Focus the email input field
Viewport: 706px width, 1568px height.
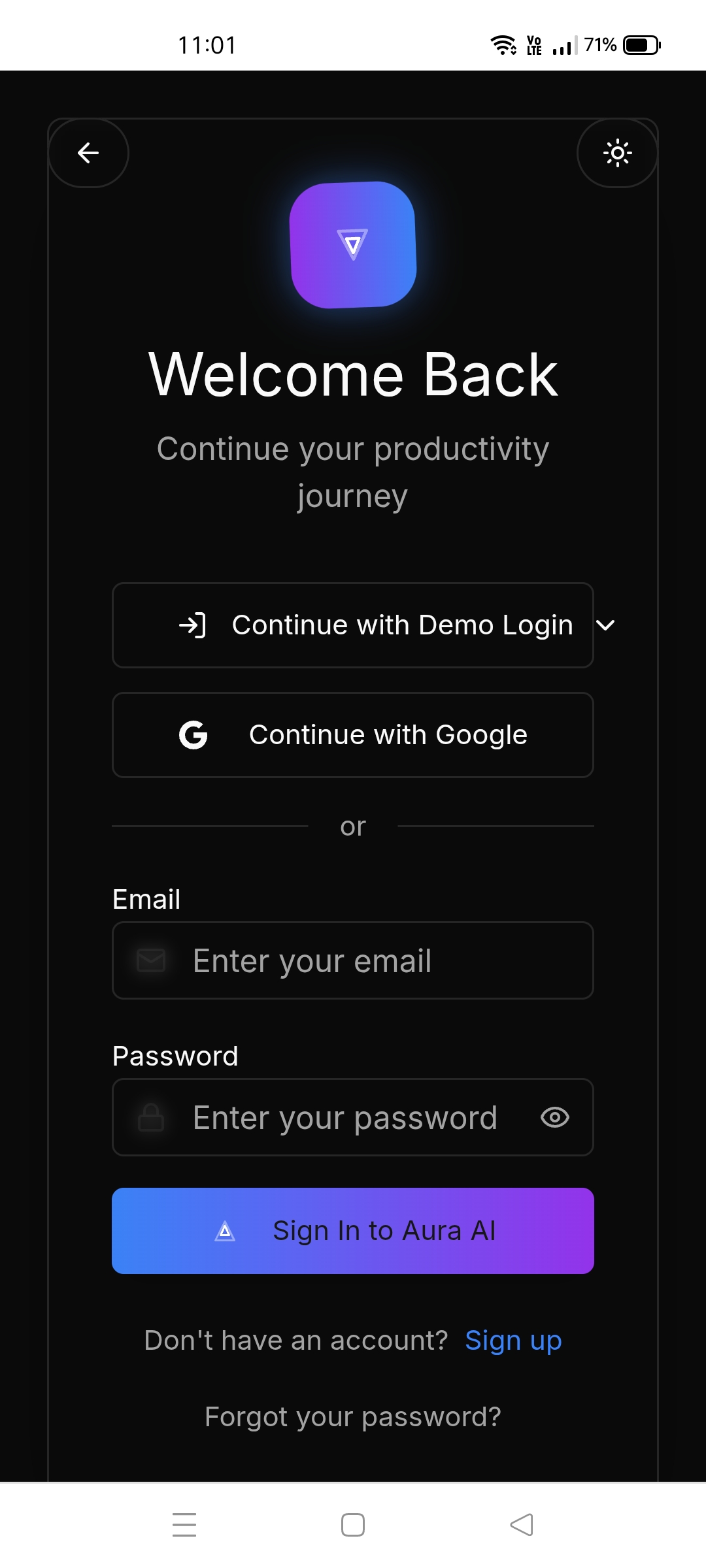(366, 960)
